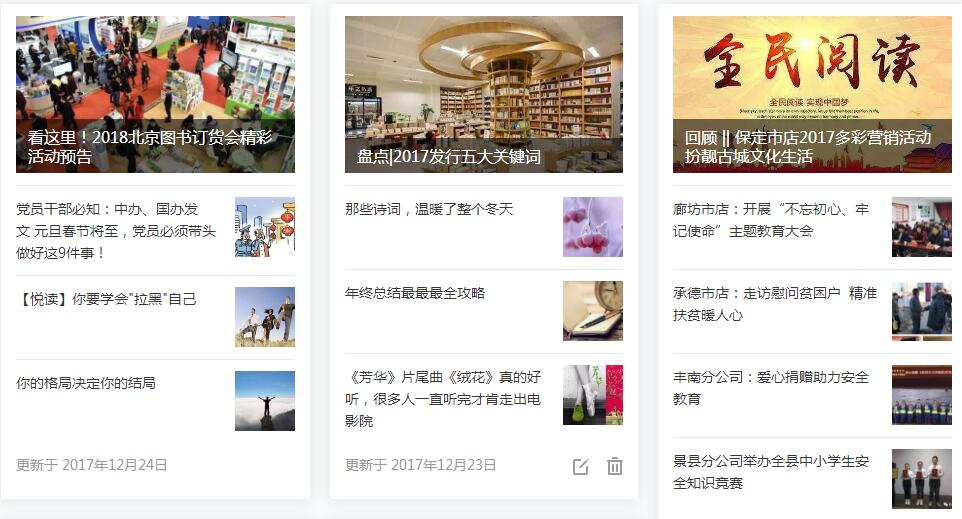Open 盘点|2017发行五大关键词 article
This screenshot has width=962, height=519.
coord(483,94)
